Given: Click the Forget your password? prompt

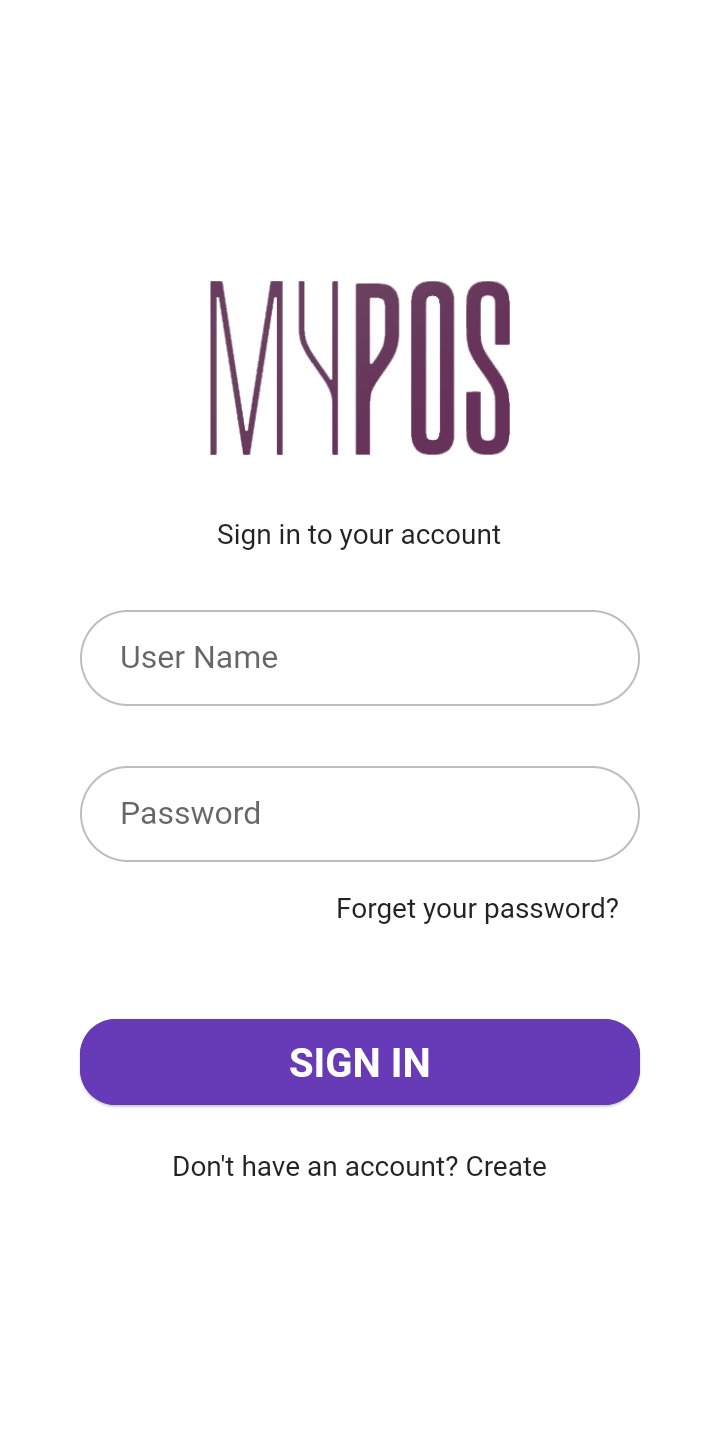Looking at the screenshot, I should click(477, 908).
